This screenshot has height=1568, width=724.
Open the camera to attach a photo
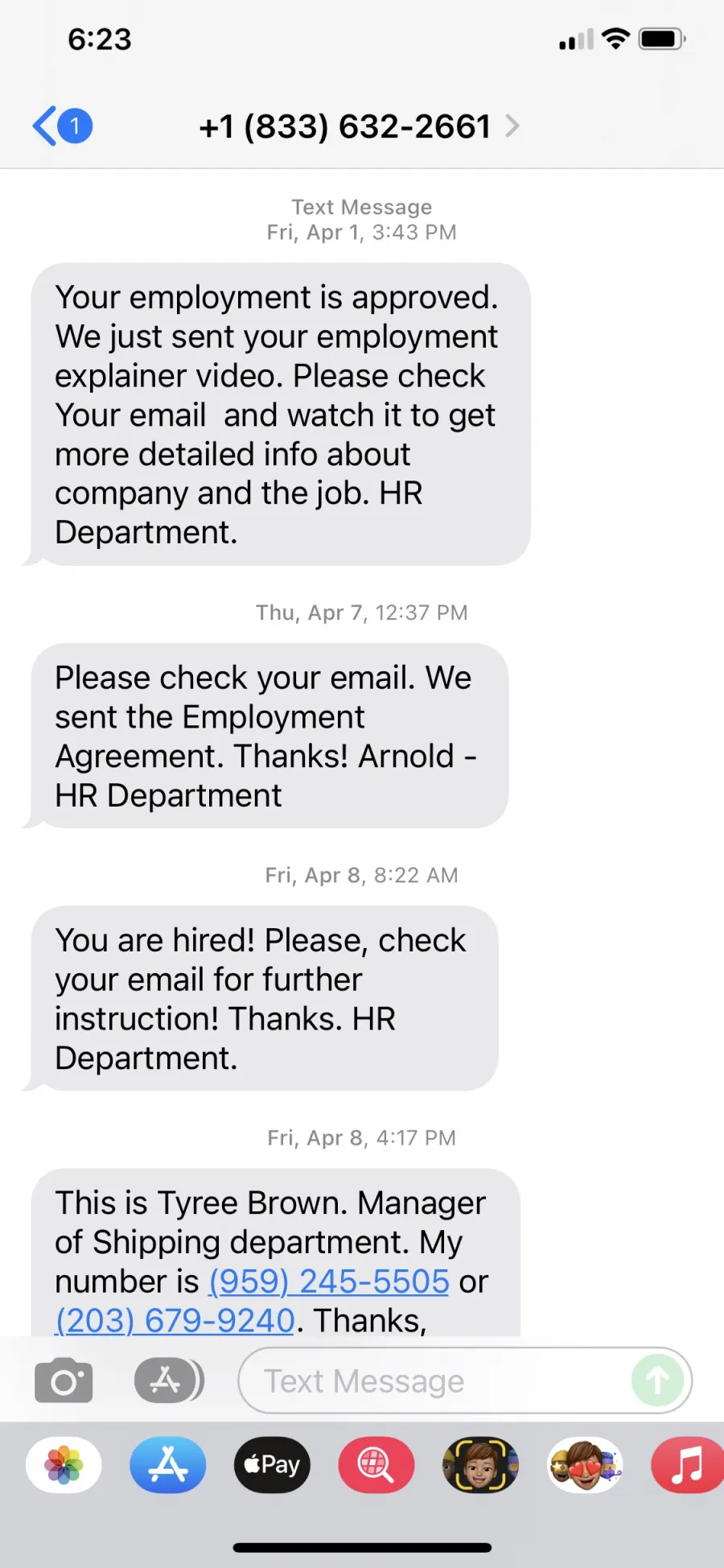64,1380
